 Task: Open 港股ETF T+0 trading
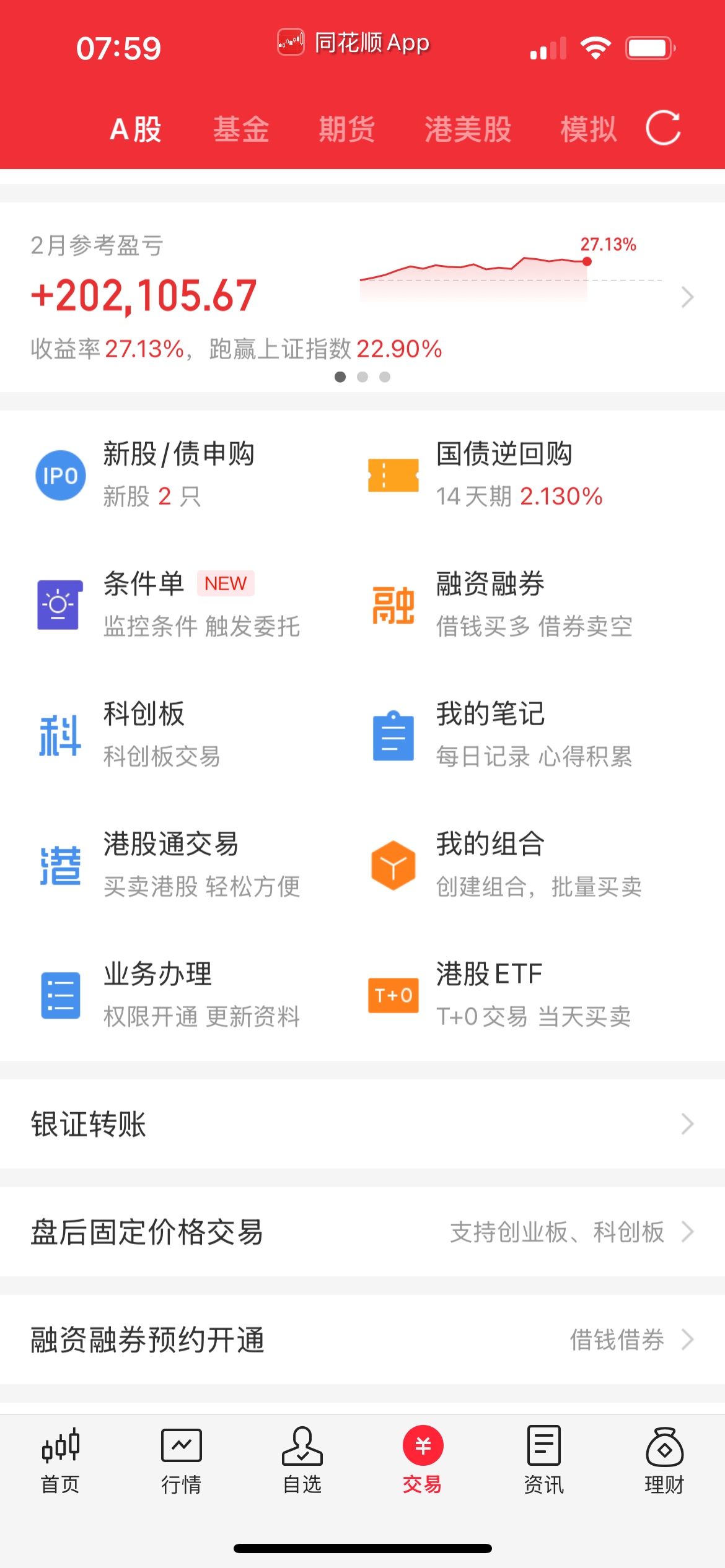pos(518,995)
